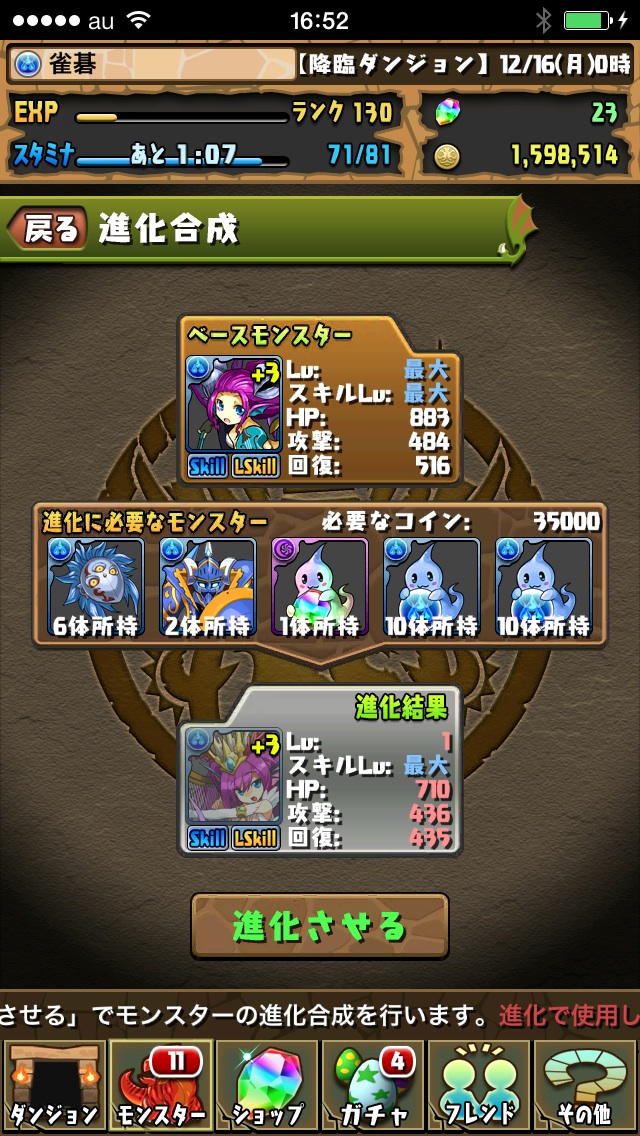Show the evolution result's LSkill
640x1136 pixels.
(255, 838)
